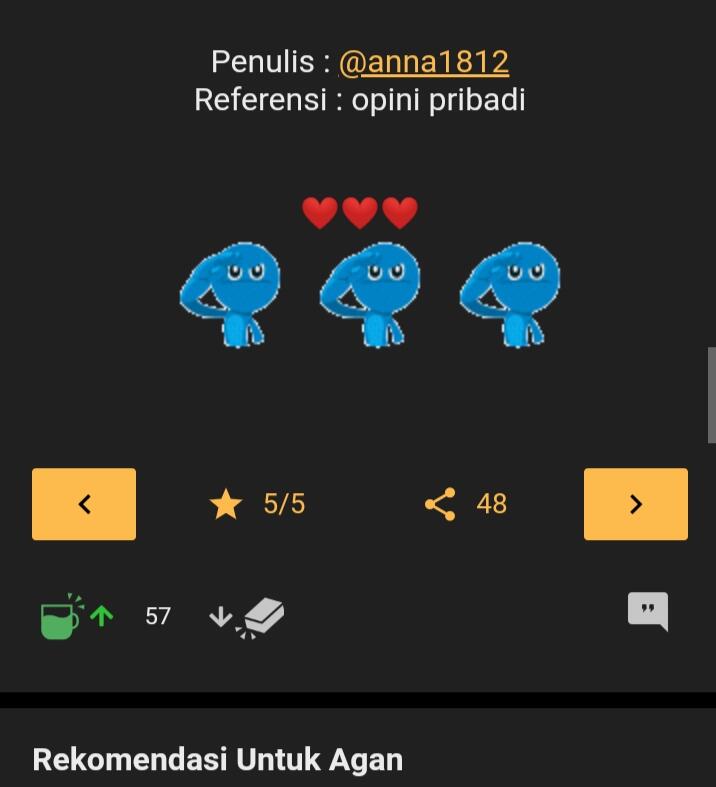Go to the previous thread
The image size is (716, 787).
pos(84,504)
